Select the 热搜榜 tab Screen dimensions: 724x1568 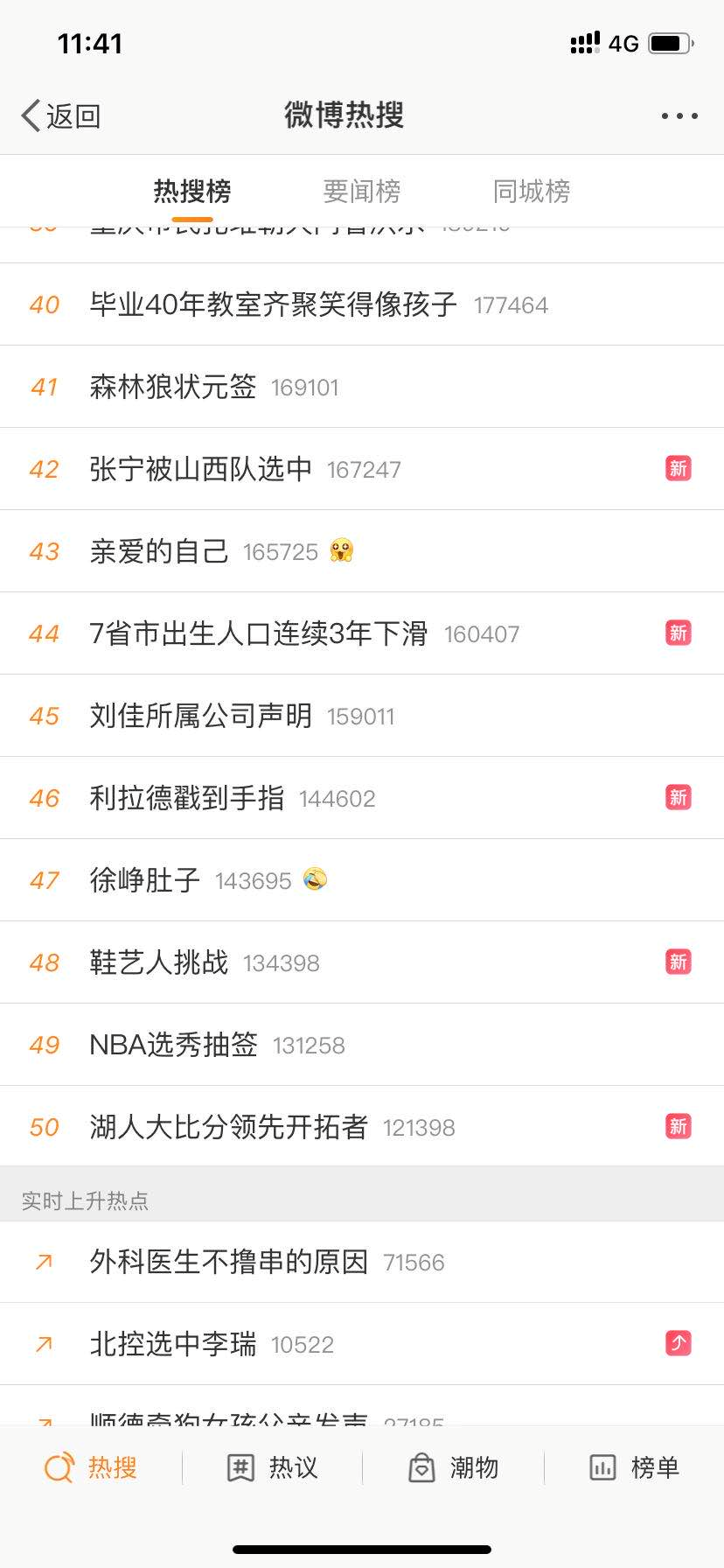pyautogui.click(x=192, y=191)
